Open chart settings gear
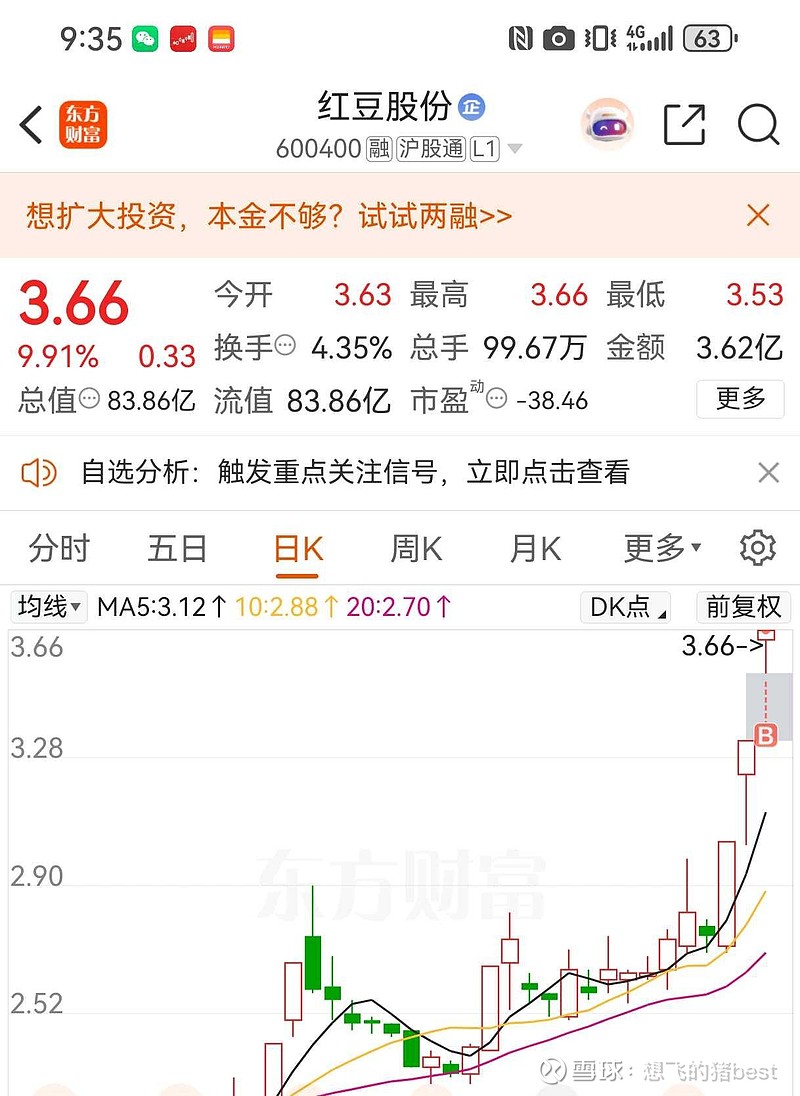The height and width of the screenshot is (1096, 800). [758, 548]
